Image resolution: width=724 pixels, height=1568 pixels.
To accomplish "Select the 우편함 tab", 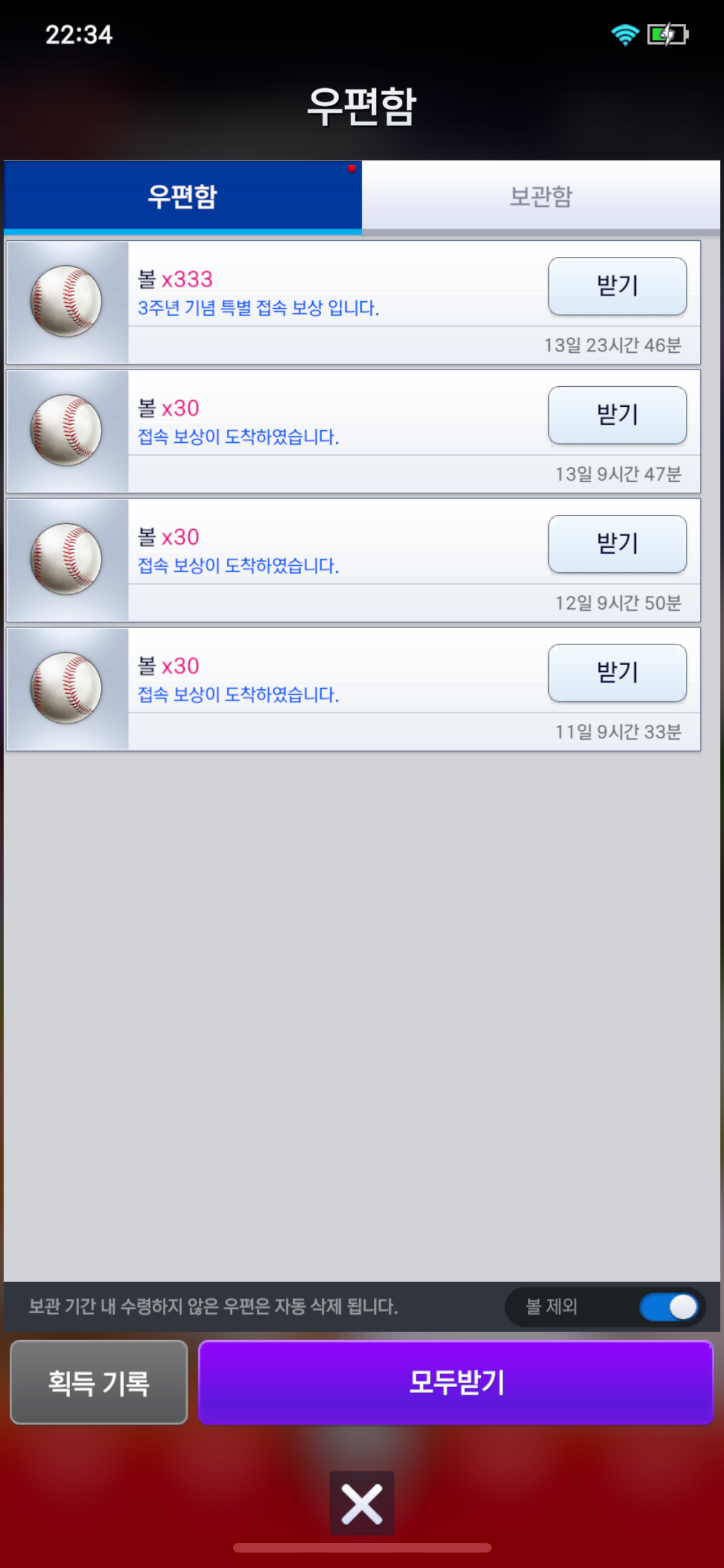I will pos(183,196).
